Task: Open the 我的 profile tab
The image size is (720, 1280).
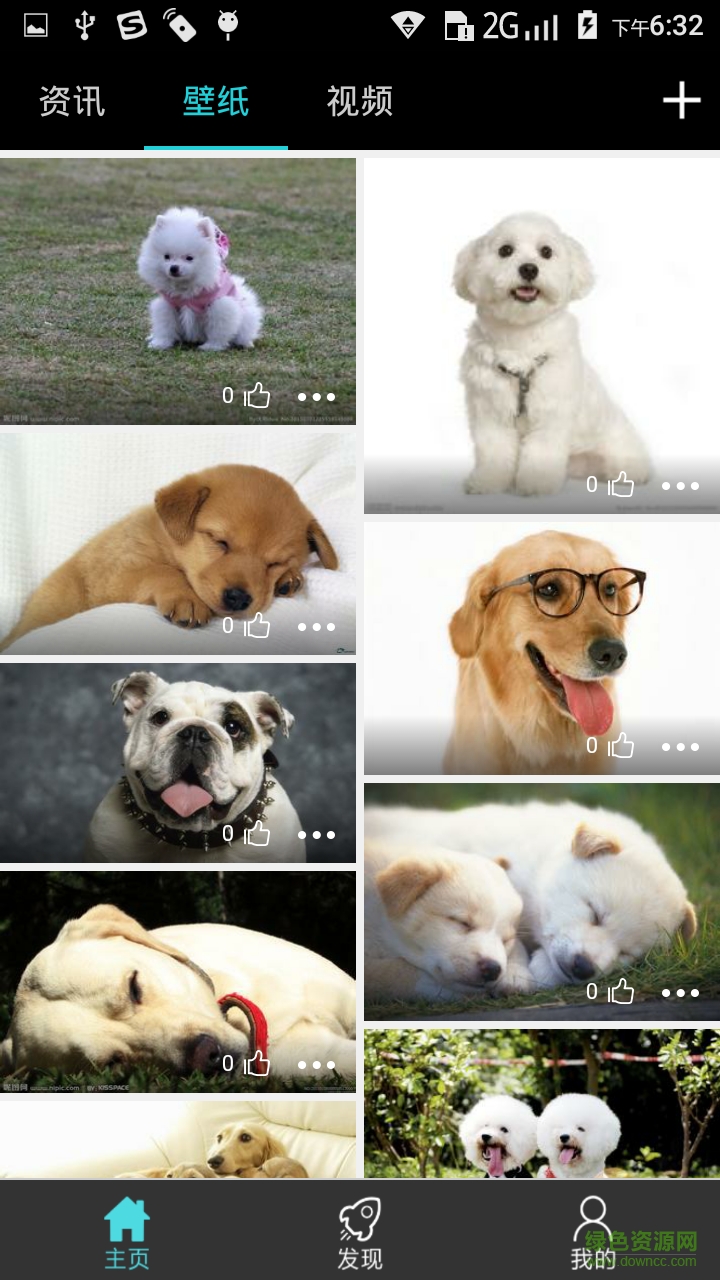Action: tap(592, 1234)
